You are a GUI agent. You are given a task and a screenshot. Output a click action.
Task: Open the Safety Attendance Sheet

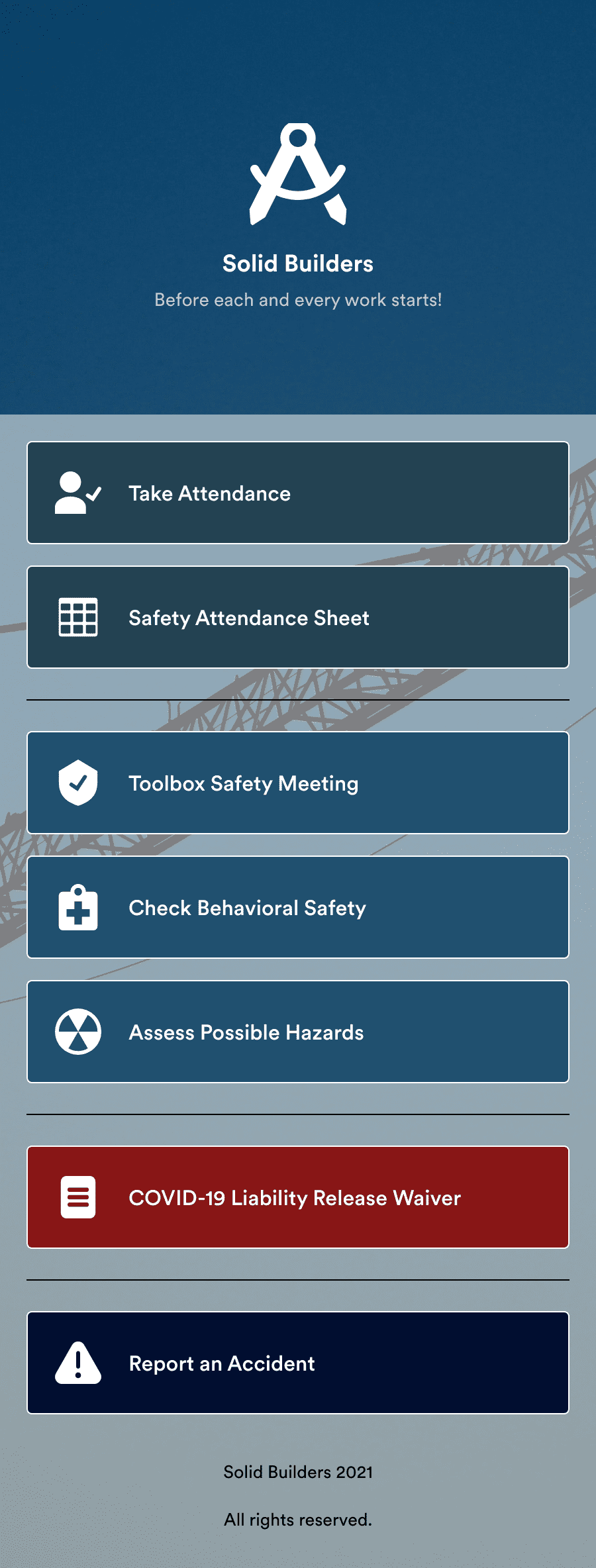point(298,617)
